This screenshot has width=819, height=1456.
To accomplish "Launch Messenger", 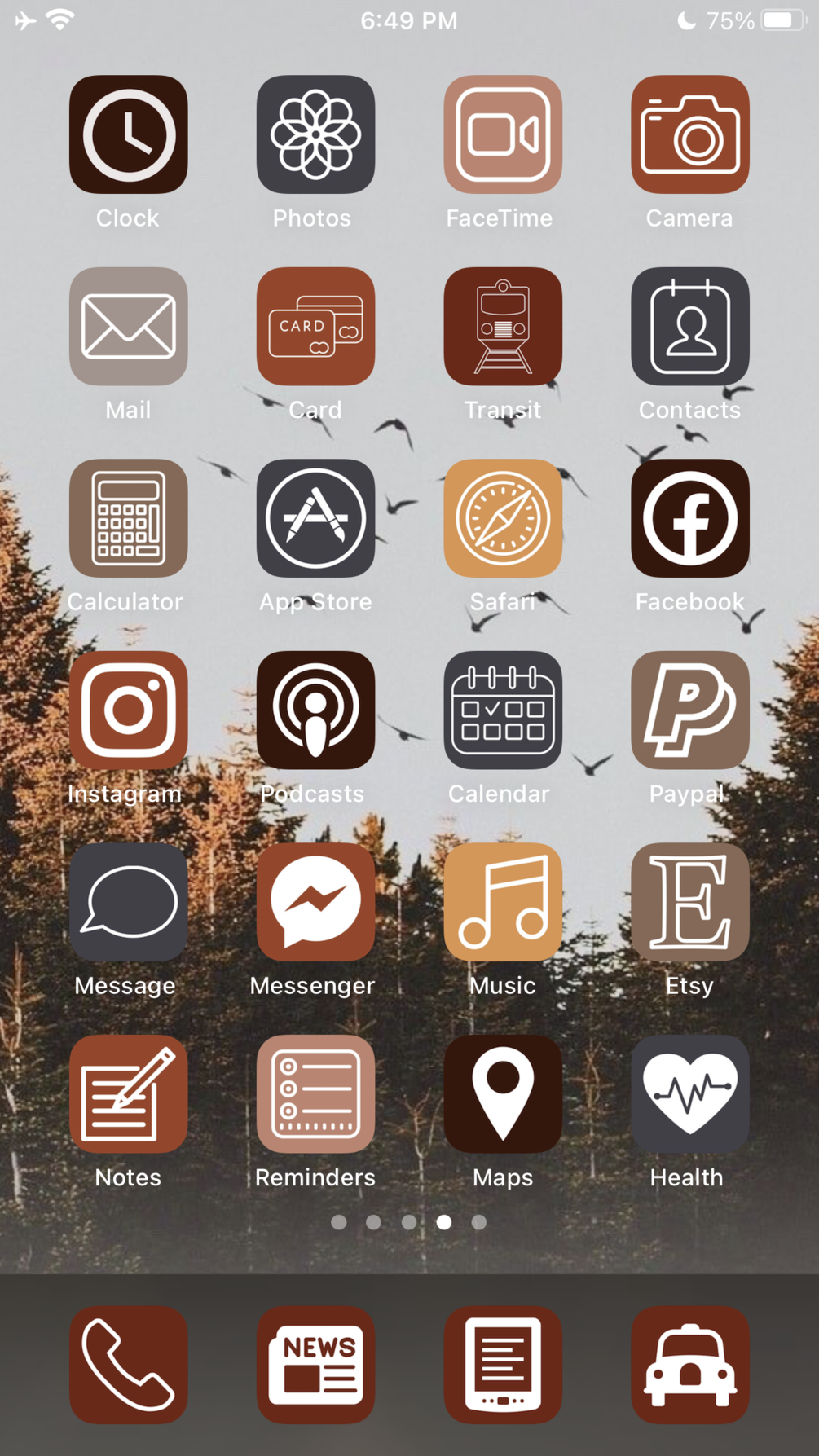I will (315, 902).
